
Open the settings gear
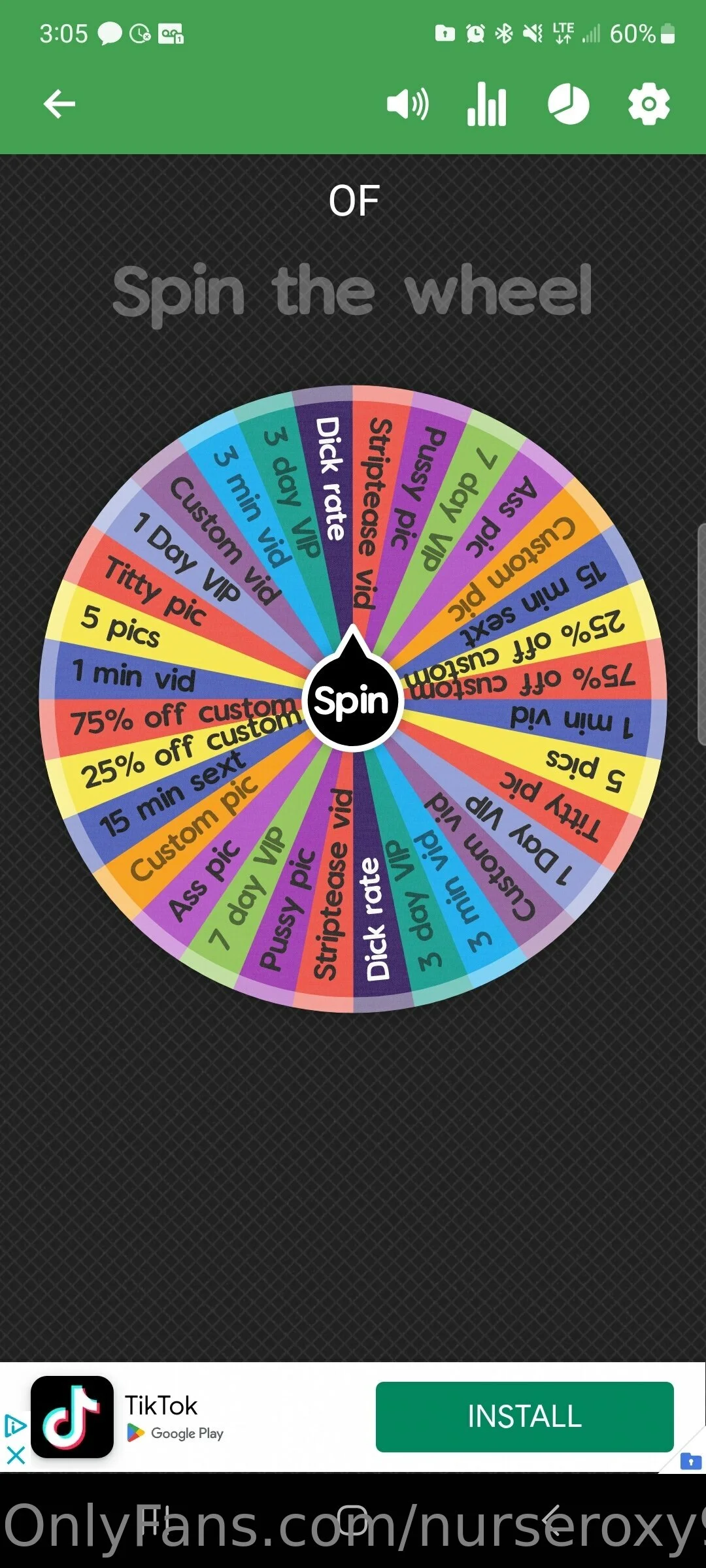click(648, 104)
